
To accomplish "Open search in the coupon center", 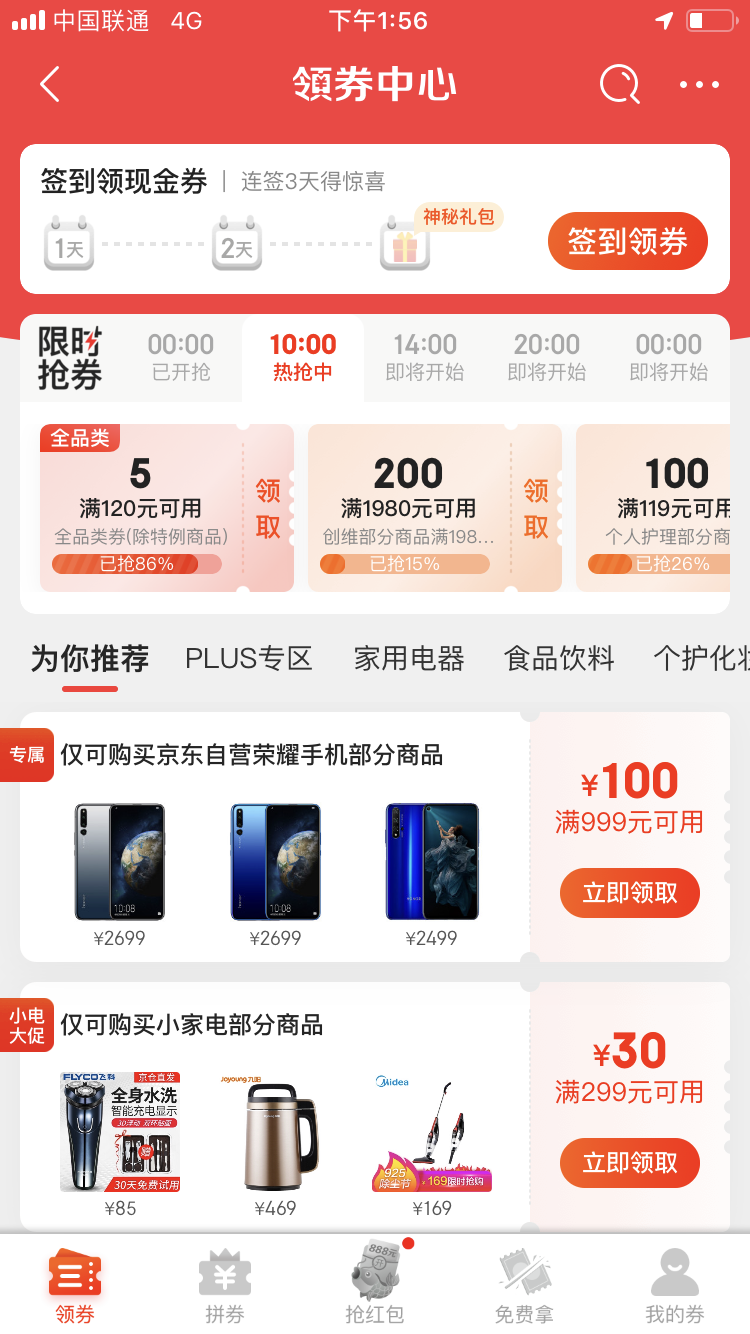I will [618, 84].
